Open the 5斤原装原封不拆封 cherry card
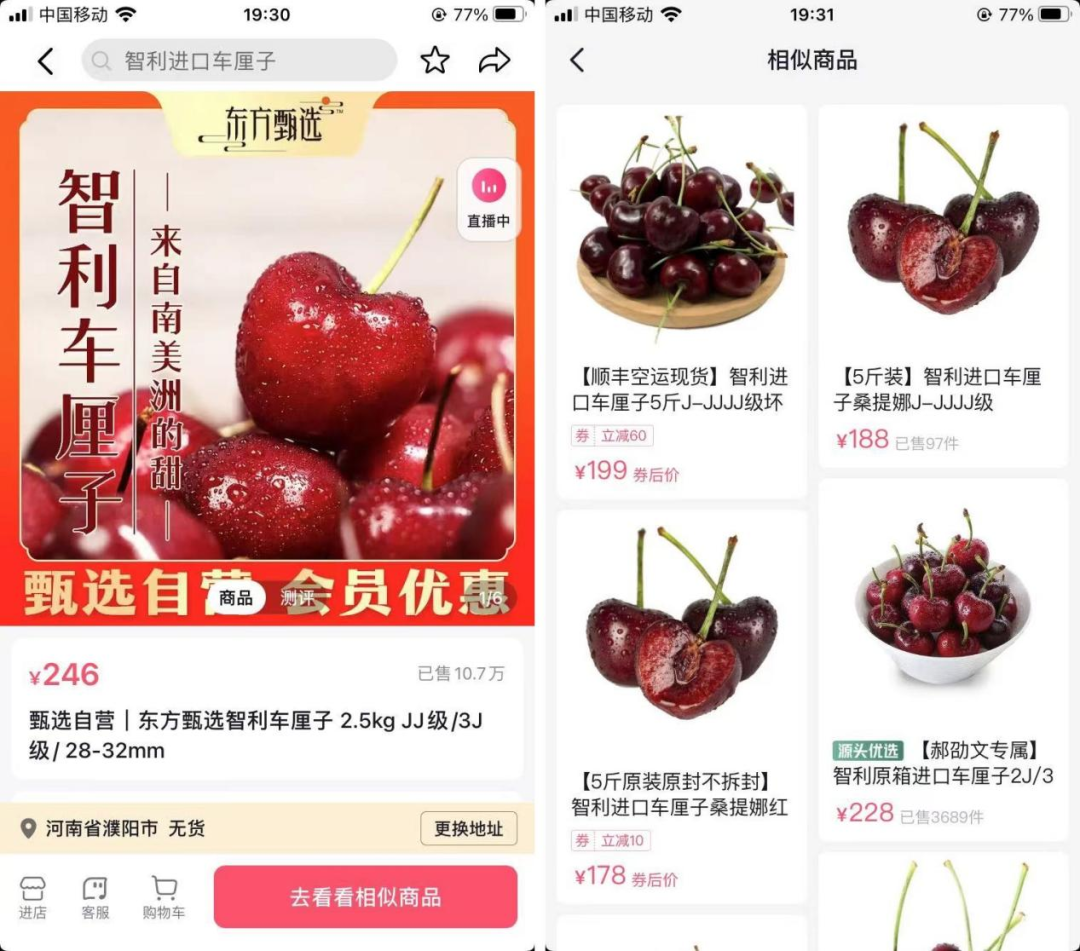 (x=681, y=705)
